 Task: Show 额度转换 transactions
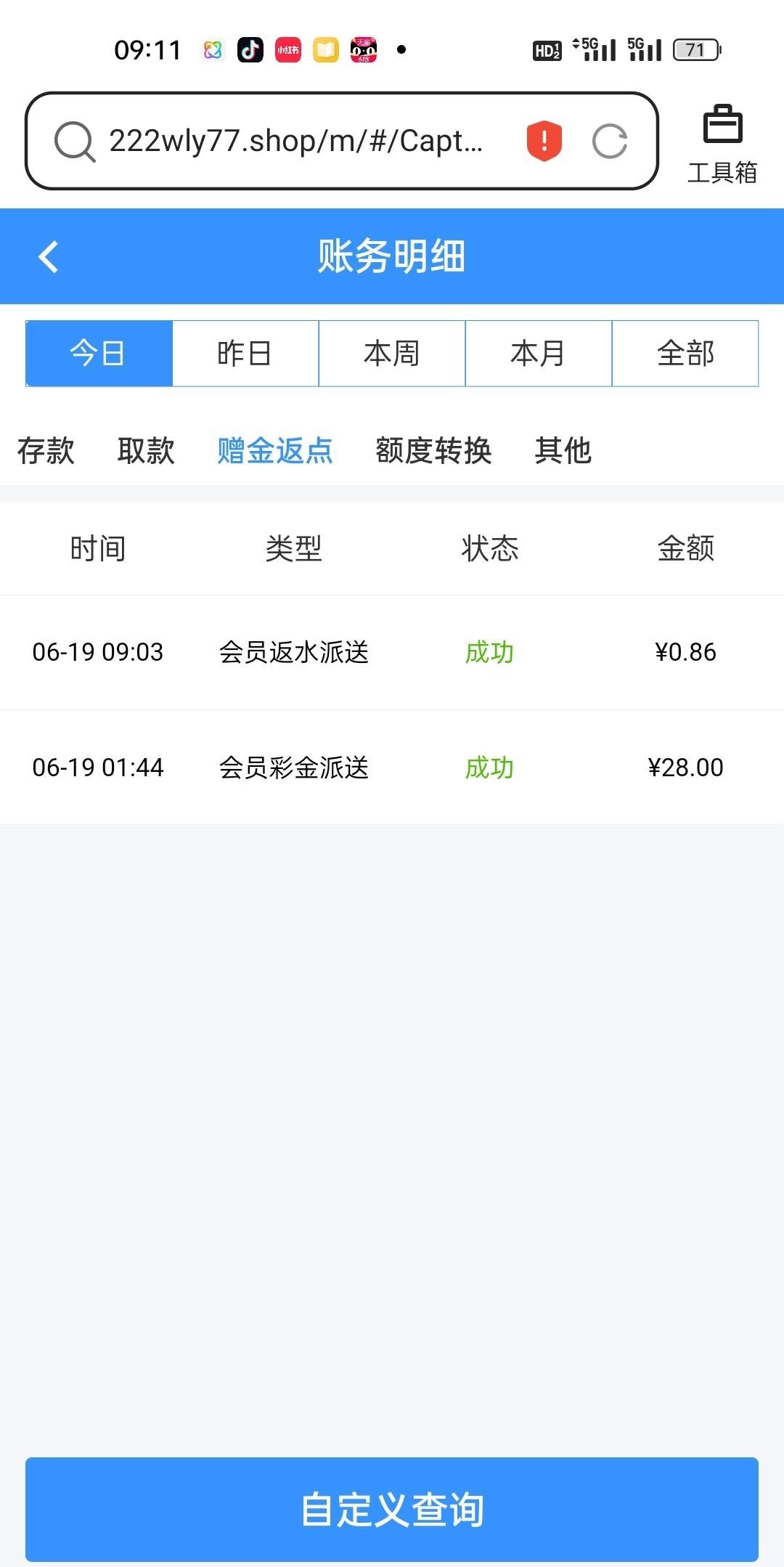click(x=433, y=451)
